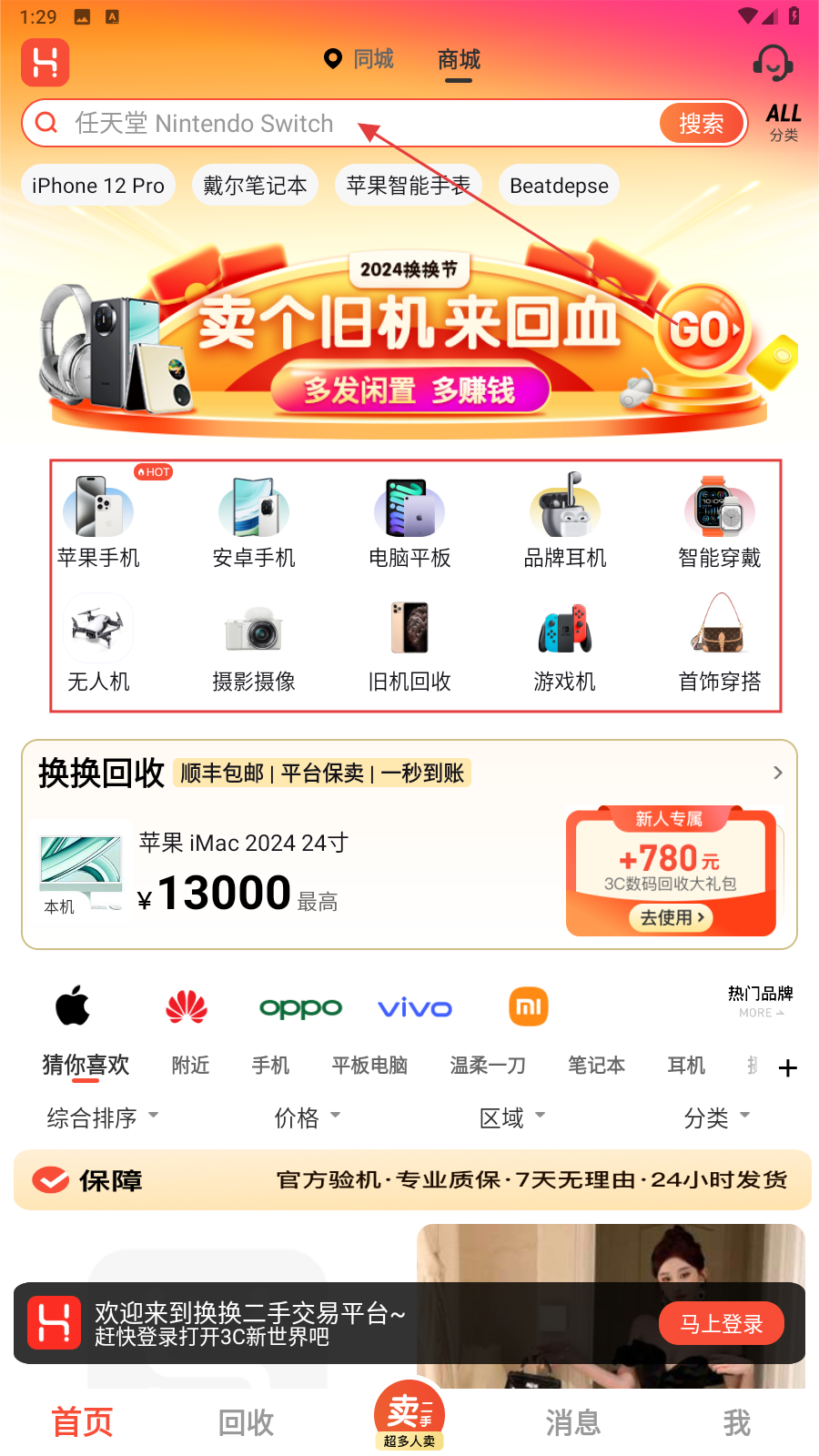Open the 消息 bottom tab
The height and width of the screenshot is (1456, 819).
coord(572,1422)
